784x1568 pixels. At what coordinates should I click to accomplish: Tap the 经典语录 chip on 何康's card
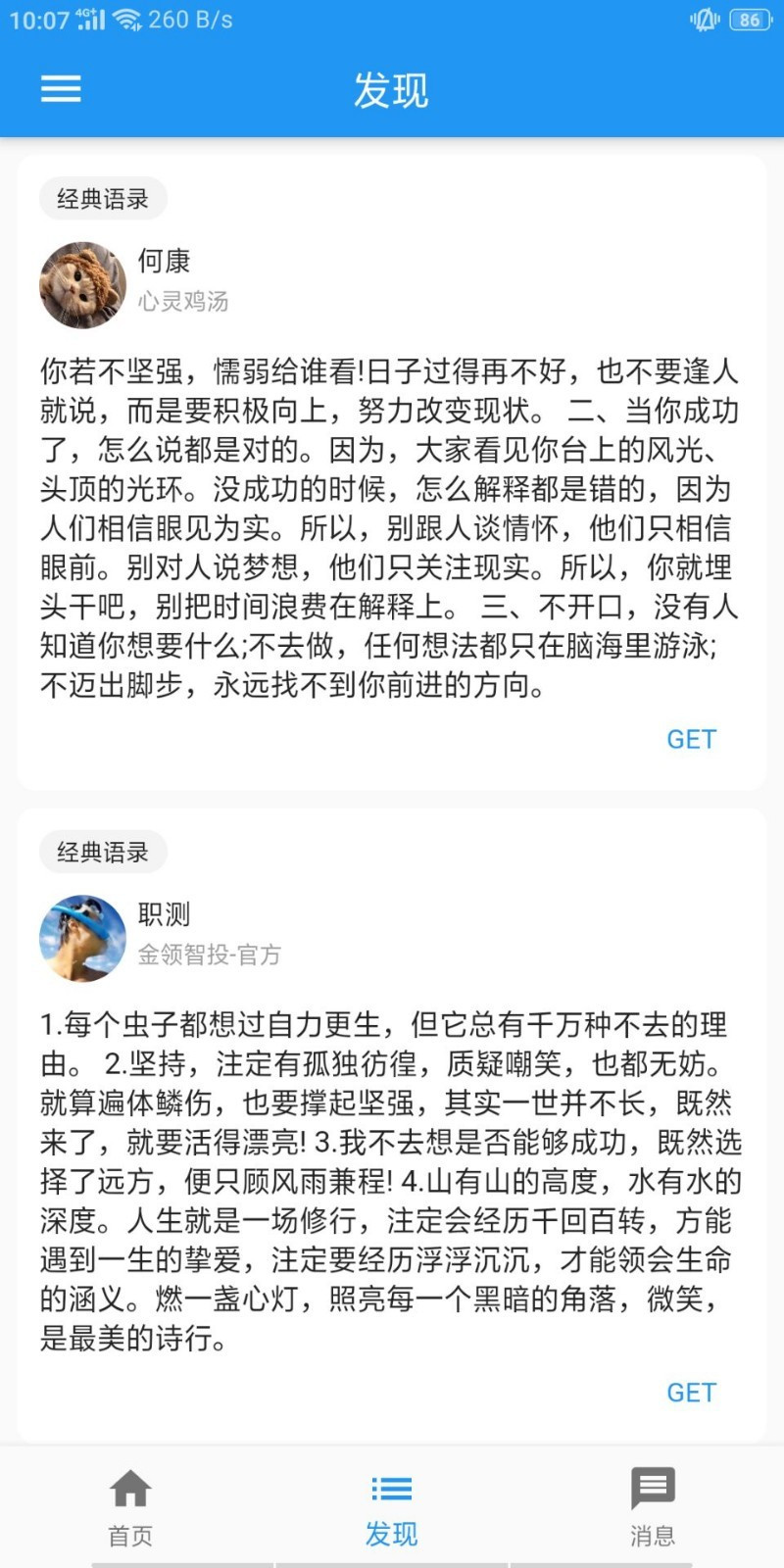point(103,199)
